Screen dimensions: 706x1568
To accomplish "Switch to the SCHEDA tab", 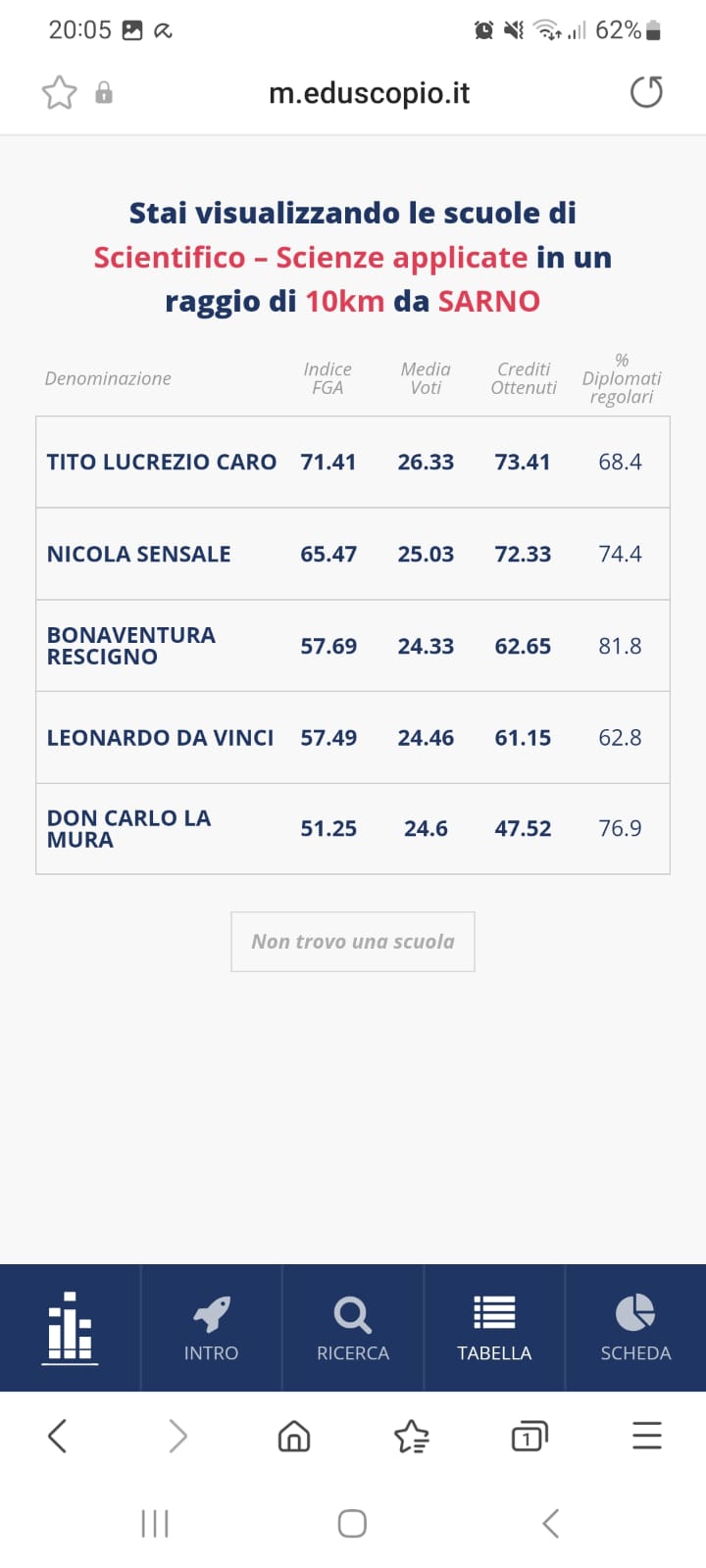I will point(635,1328).
